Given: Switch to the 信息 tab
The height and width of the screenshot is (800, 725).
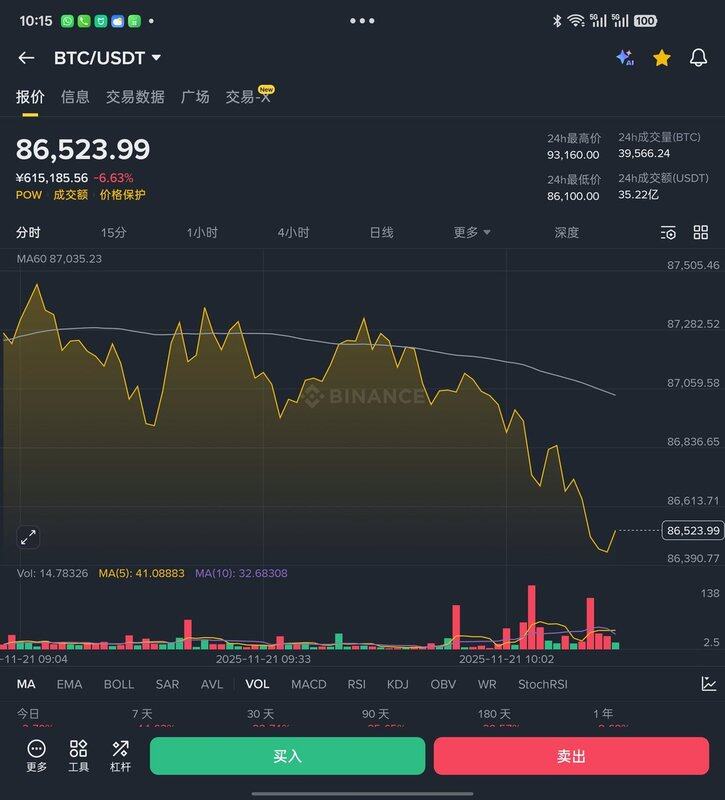Looking at the screenshot, I should 75,97.
